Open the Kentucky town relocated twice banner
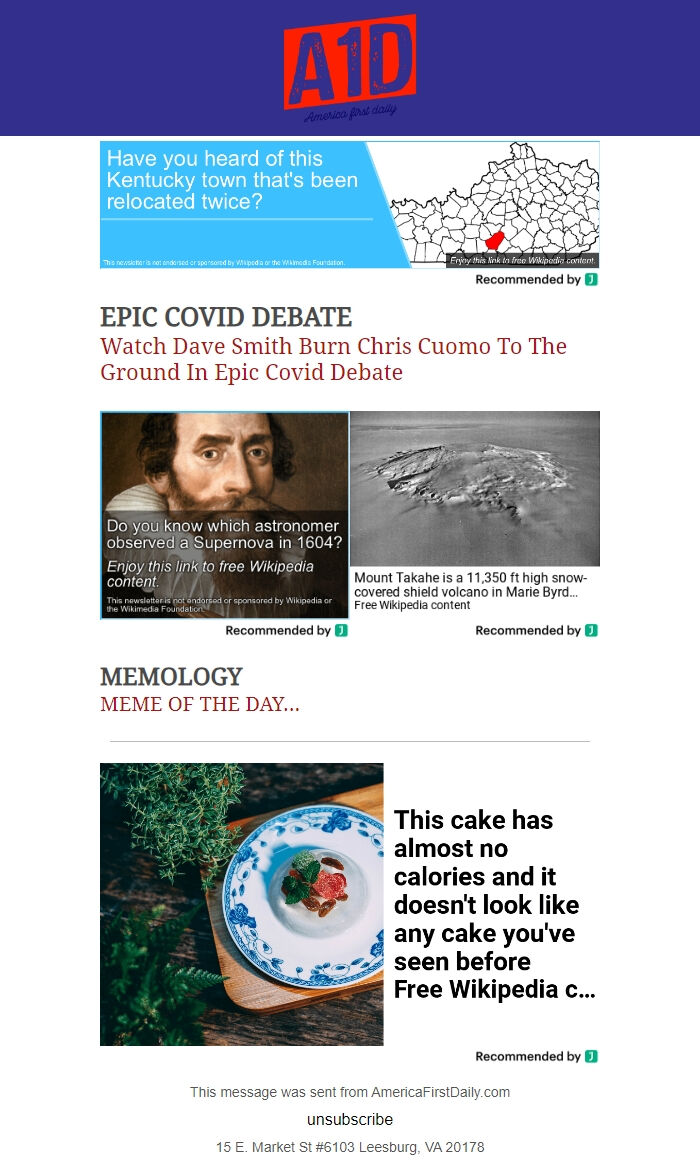700x1171 pixels. [349, 205]
